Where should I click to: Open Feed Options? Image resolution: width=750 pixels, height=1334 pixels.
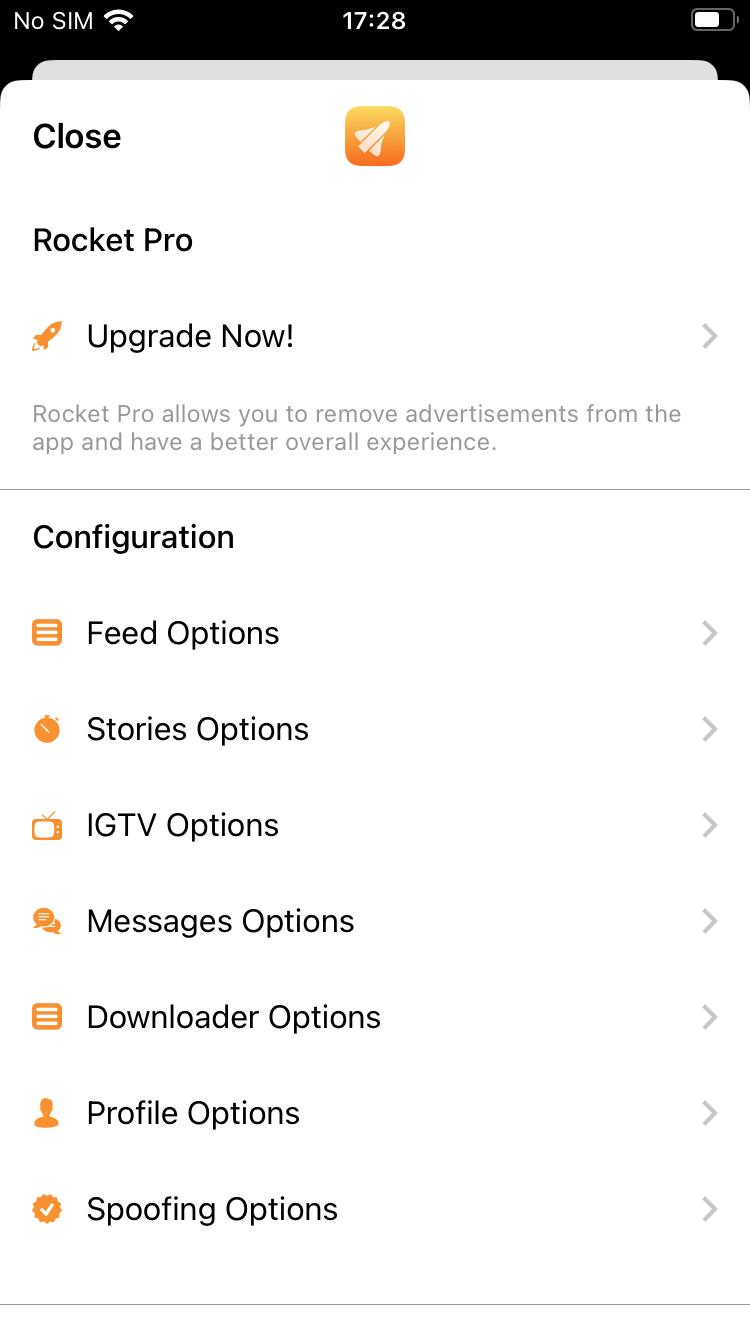(375, 633)
